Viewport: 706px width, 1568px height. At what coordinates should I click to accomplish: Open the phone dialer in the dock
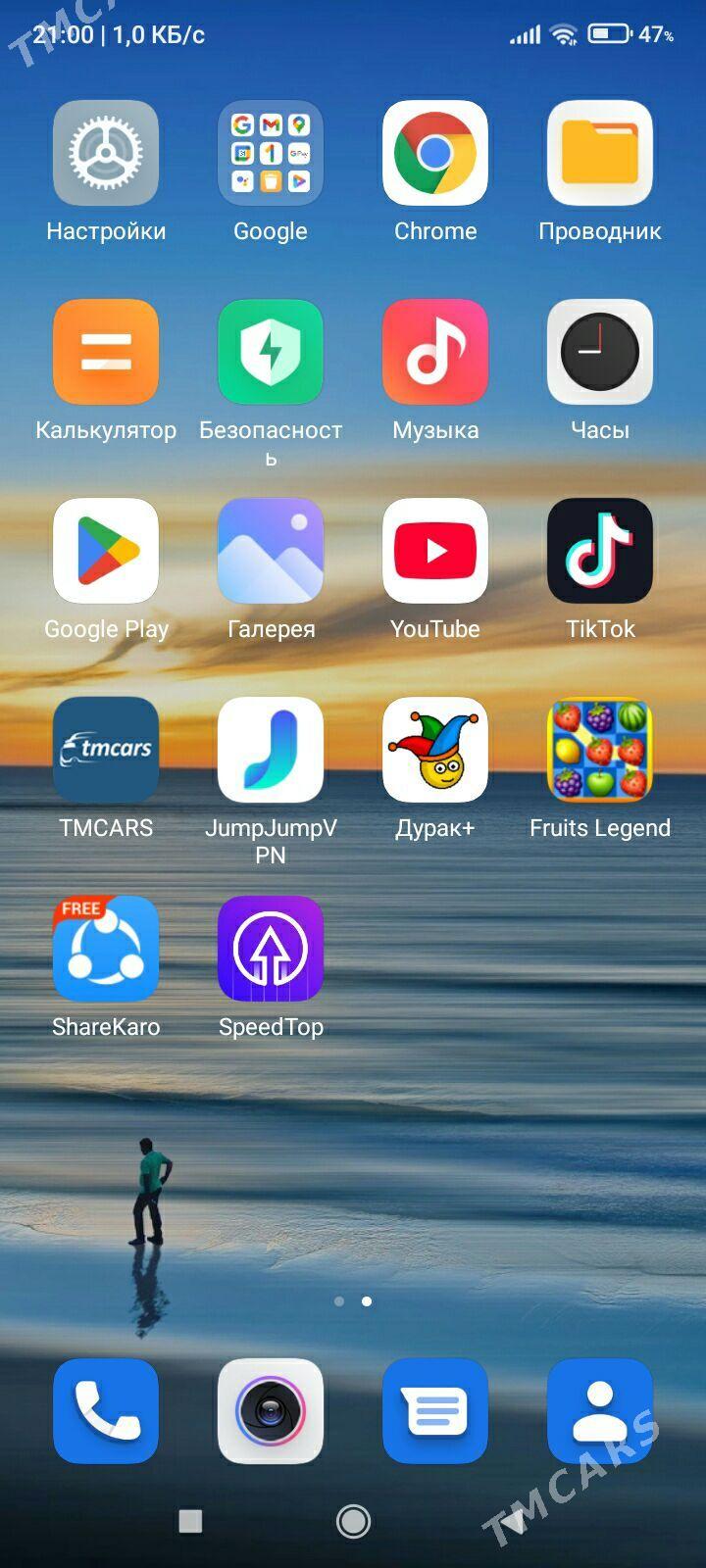(106, 1411)
